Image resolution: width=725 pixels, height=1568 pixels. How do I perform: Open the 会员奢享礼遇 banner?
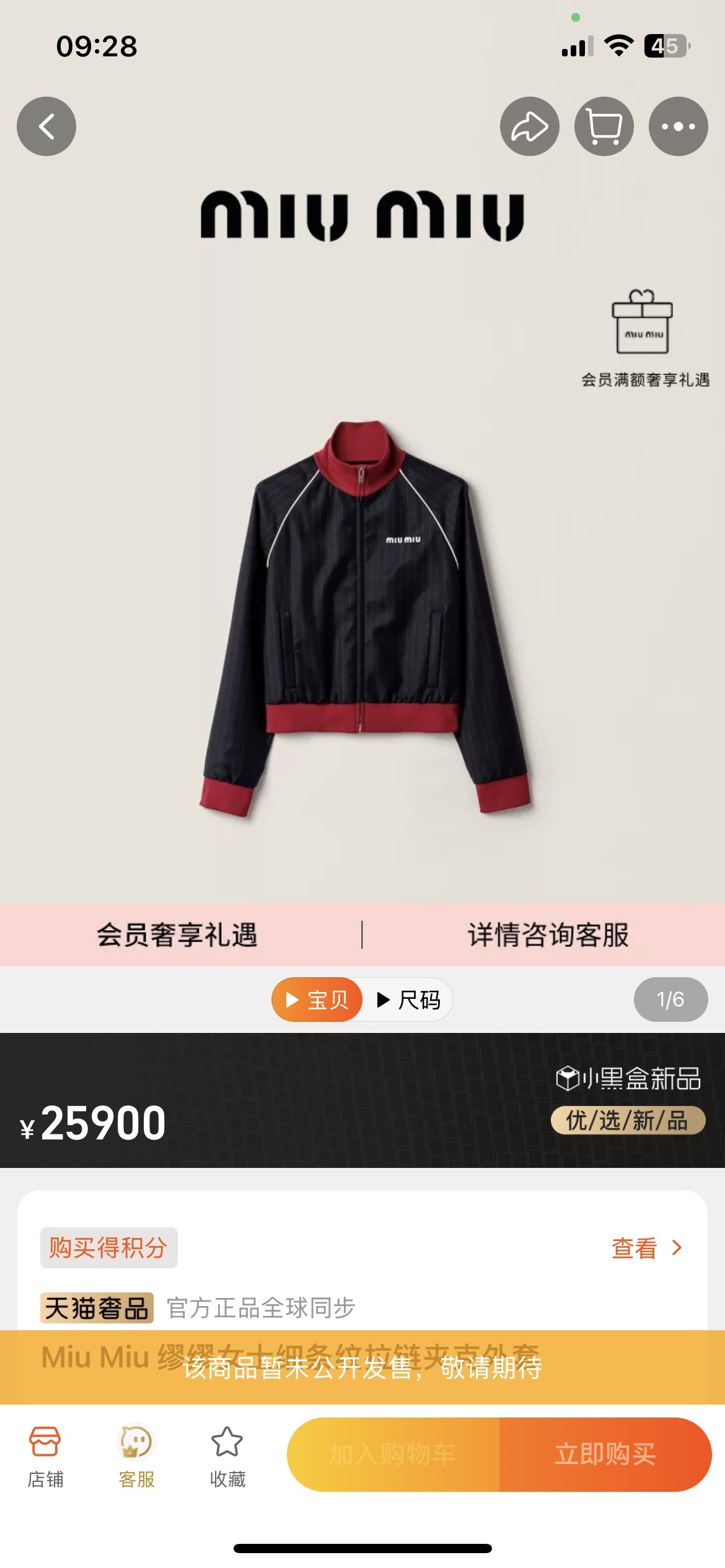pos(177,934)
